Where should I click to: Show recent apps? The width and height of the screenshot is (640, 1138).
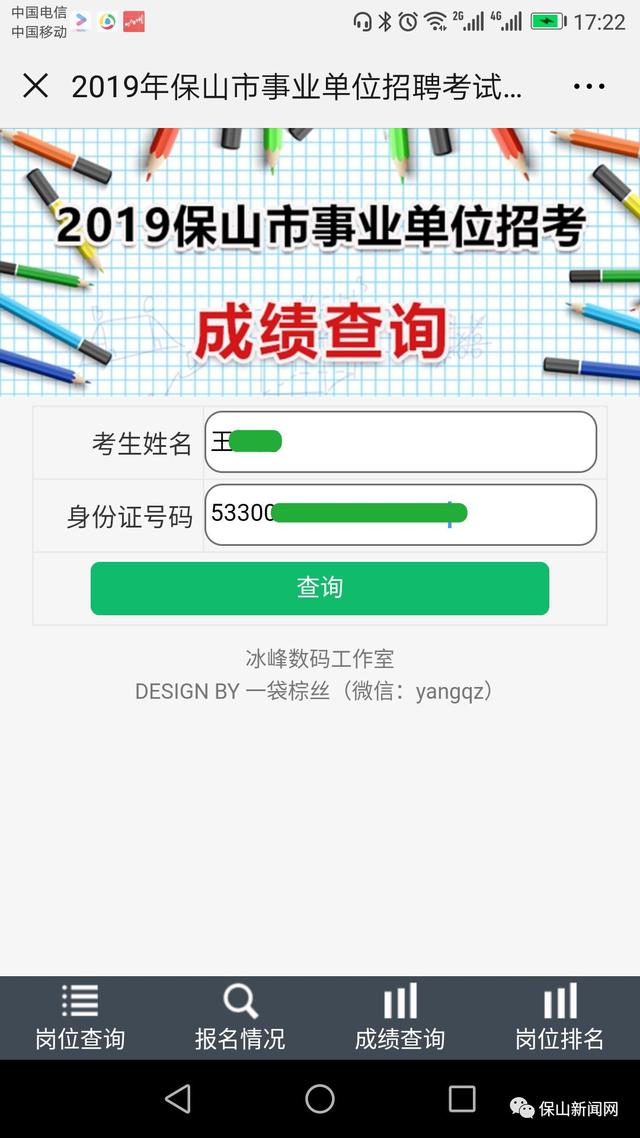click(462, 1099)
